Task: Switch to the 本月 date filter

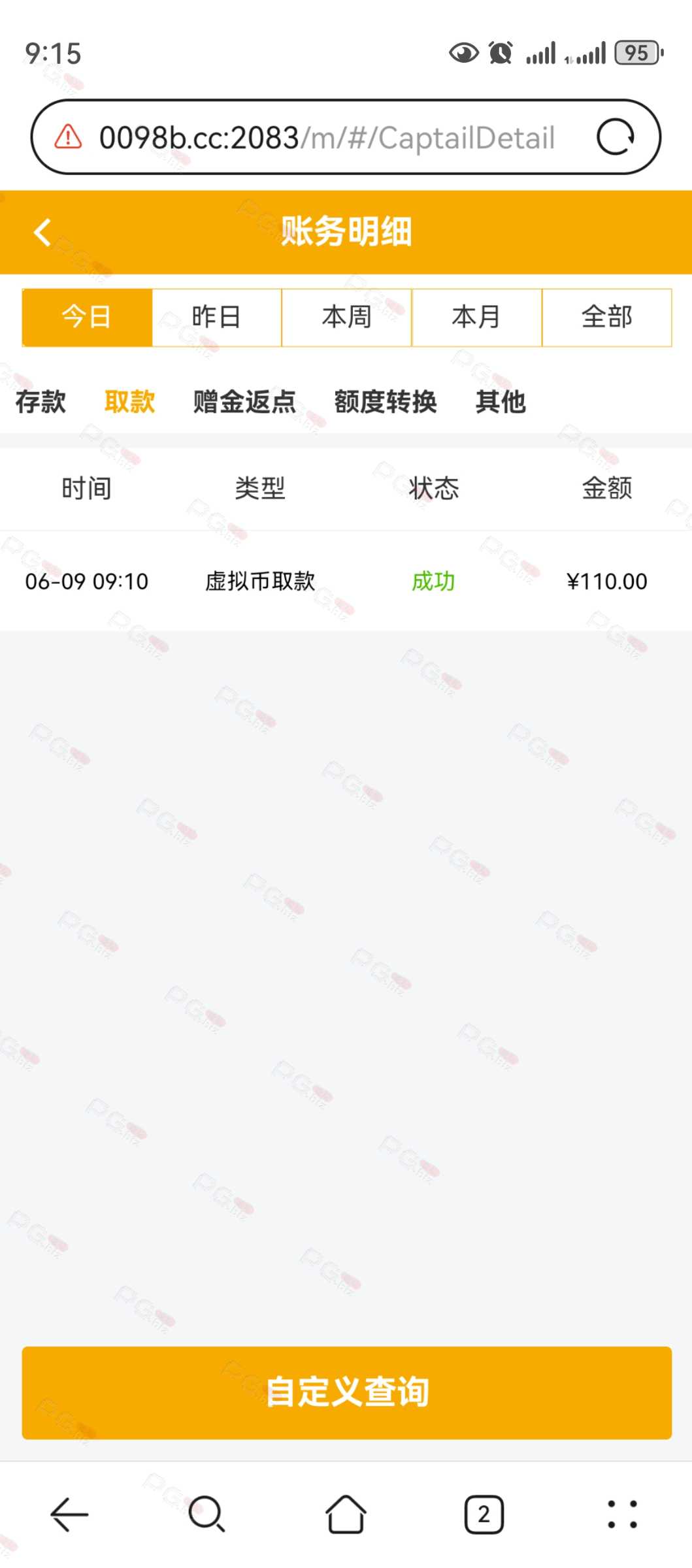Action: pos(477,318)
